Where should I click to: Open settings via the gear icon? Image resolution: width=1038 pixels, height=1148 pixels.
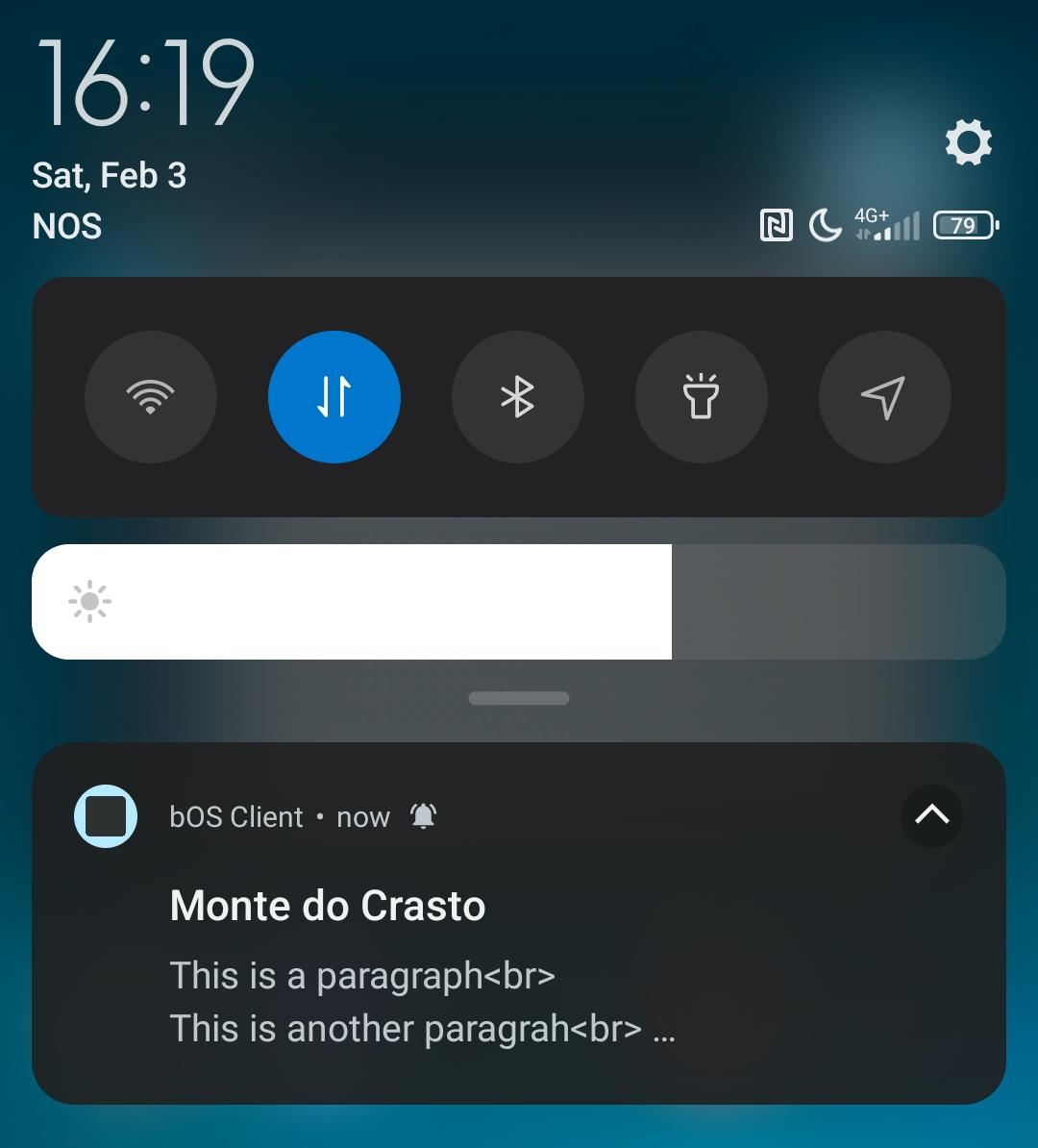pyautogui.click(x=968, y=142)
